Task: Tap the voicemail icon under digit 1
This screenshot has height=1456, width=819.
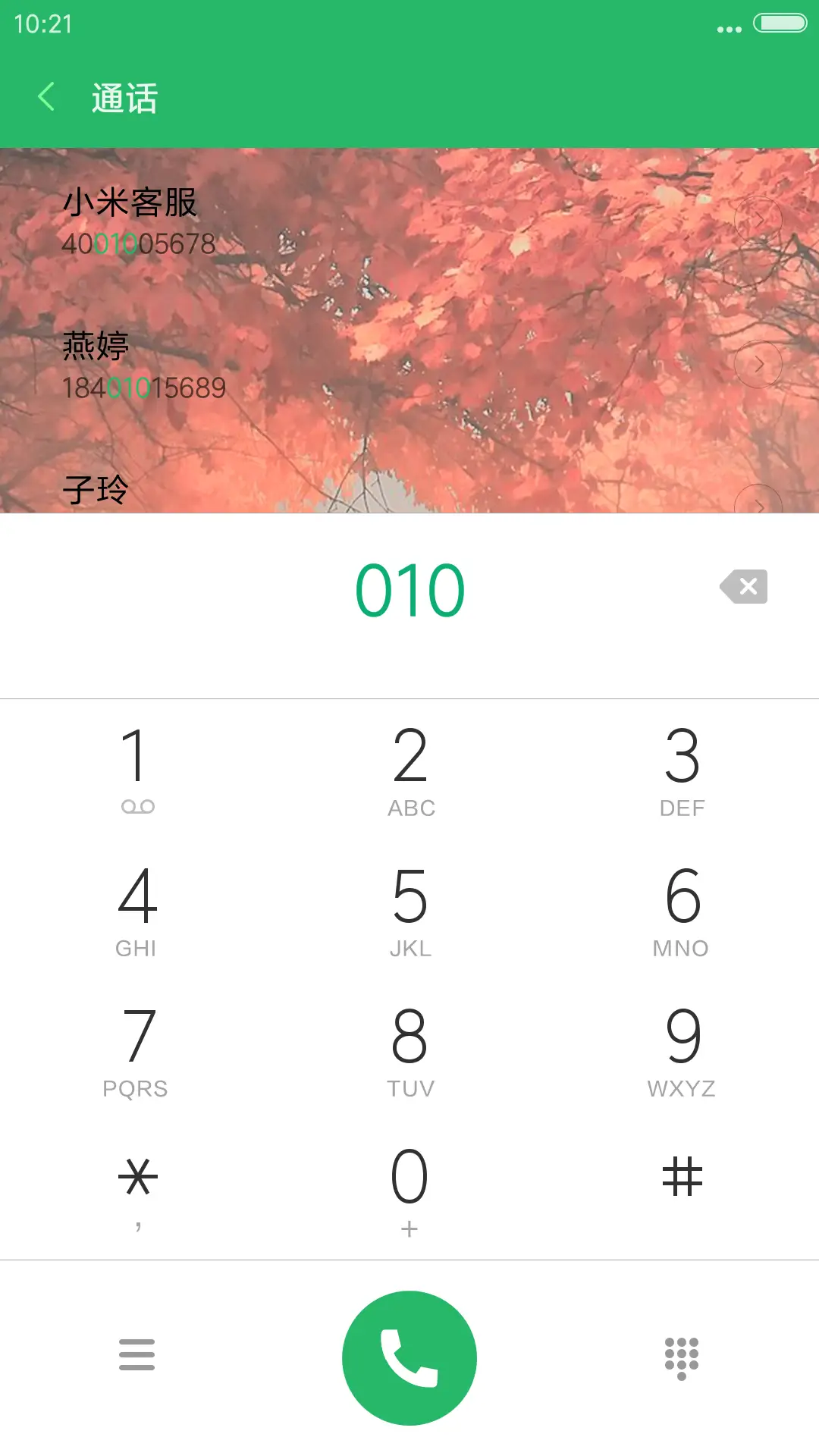Action: pyautogui.click(x=137, y=806)
